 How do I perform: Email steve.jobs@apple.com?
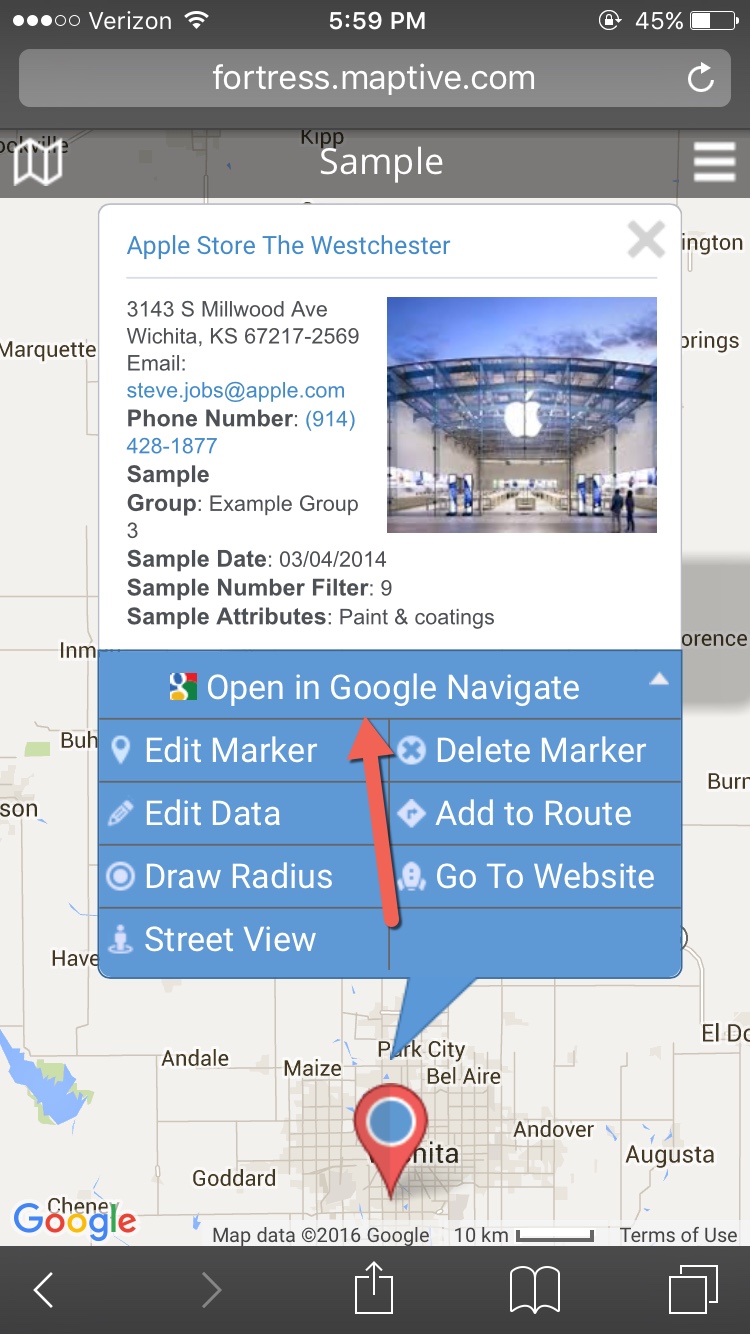(x=235, y=391)
